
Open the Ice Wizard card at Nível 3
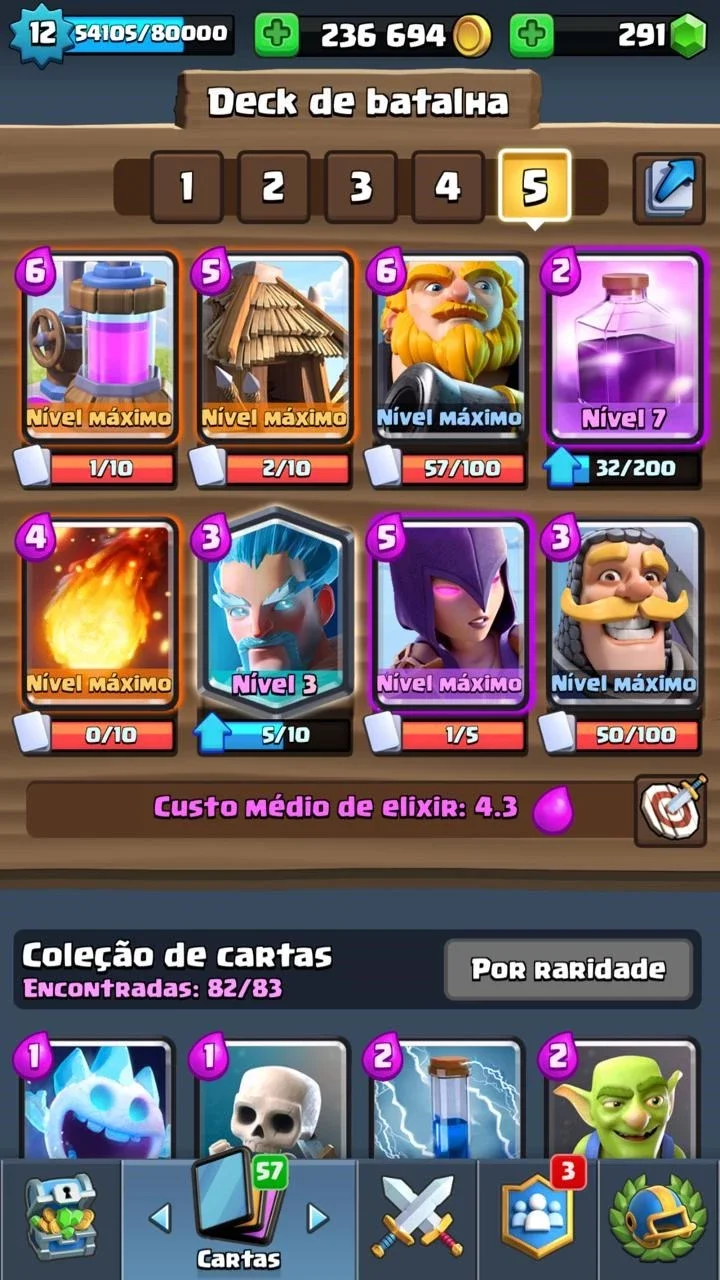pos(274,611)
